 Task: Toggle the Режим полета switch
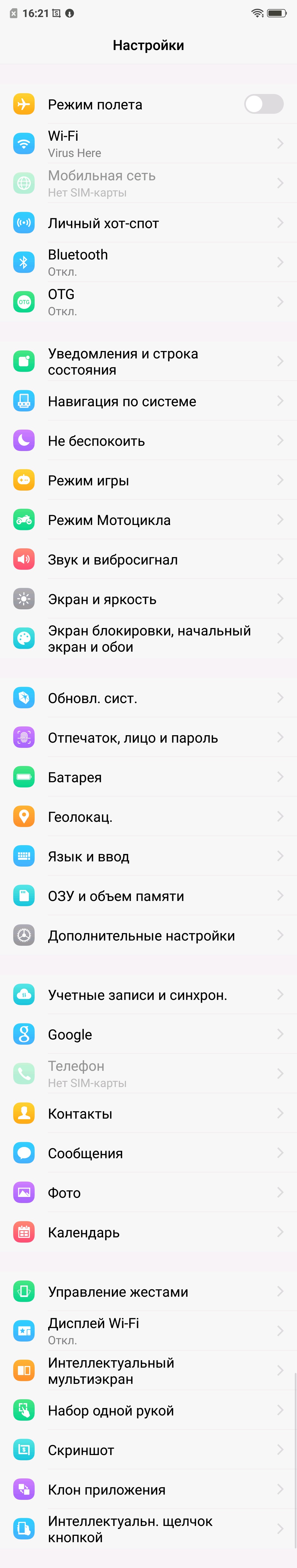[x=263, y=104]
